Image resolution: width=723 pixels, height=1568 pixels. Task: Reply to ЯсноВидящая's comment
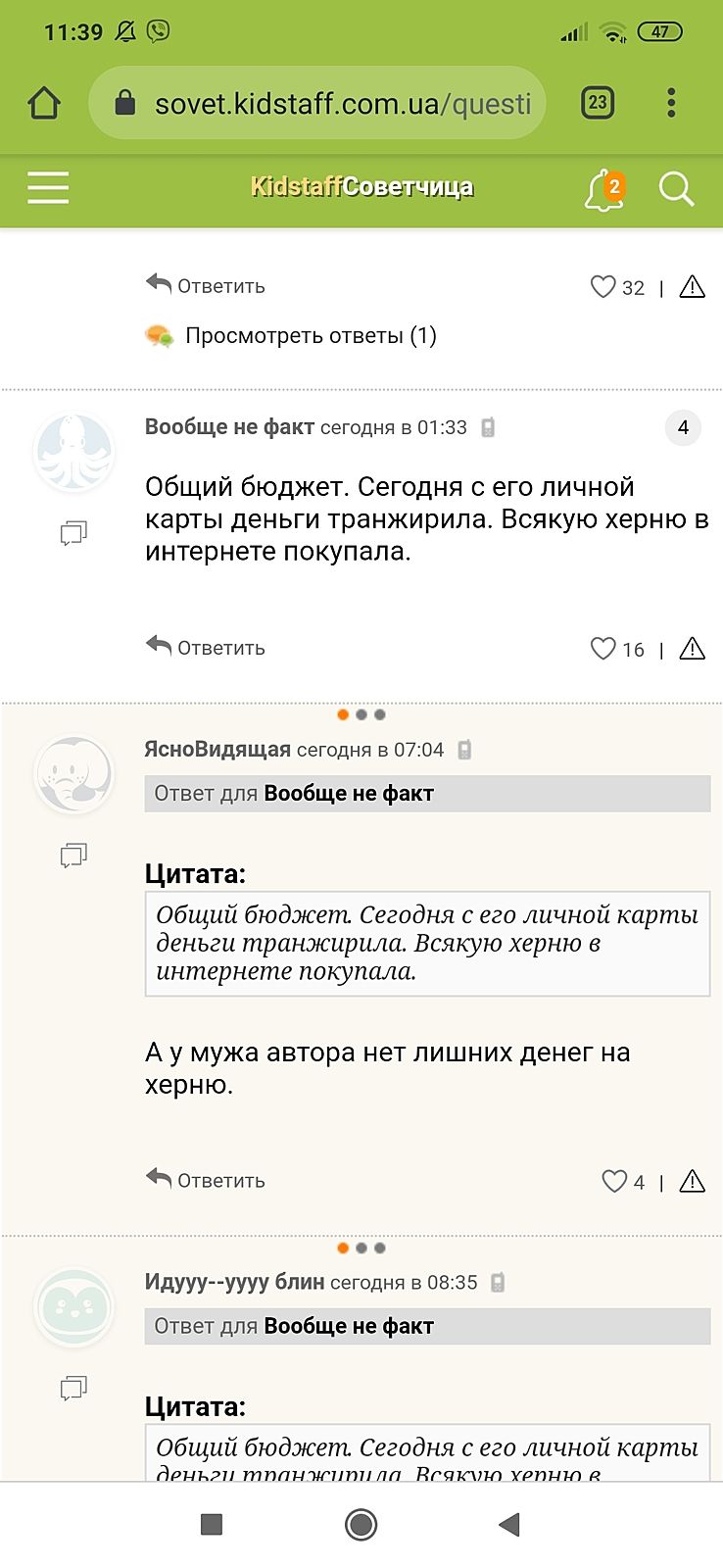click(207, 1180)
